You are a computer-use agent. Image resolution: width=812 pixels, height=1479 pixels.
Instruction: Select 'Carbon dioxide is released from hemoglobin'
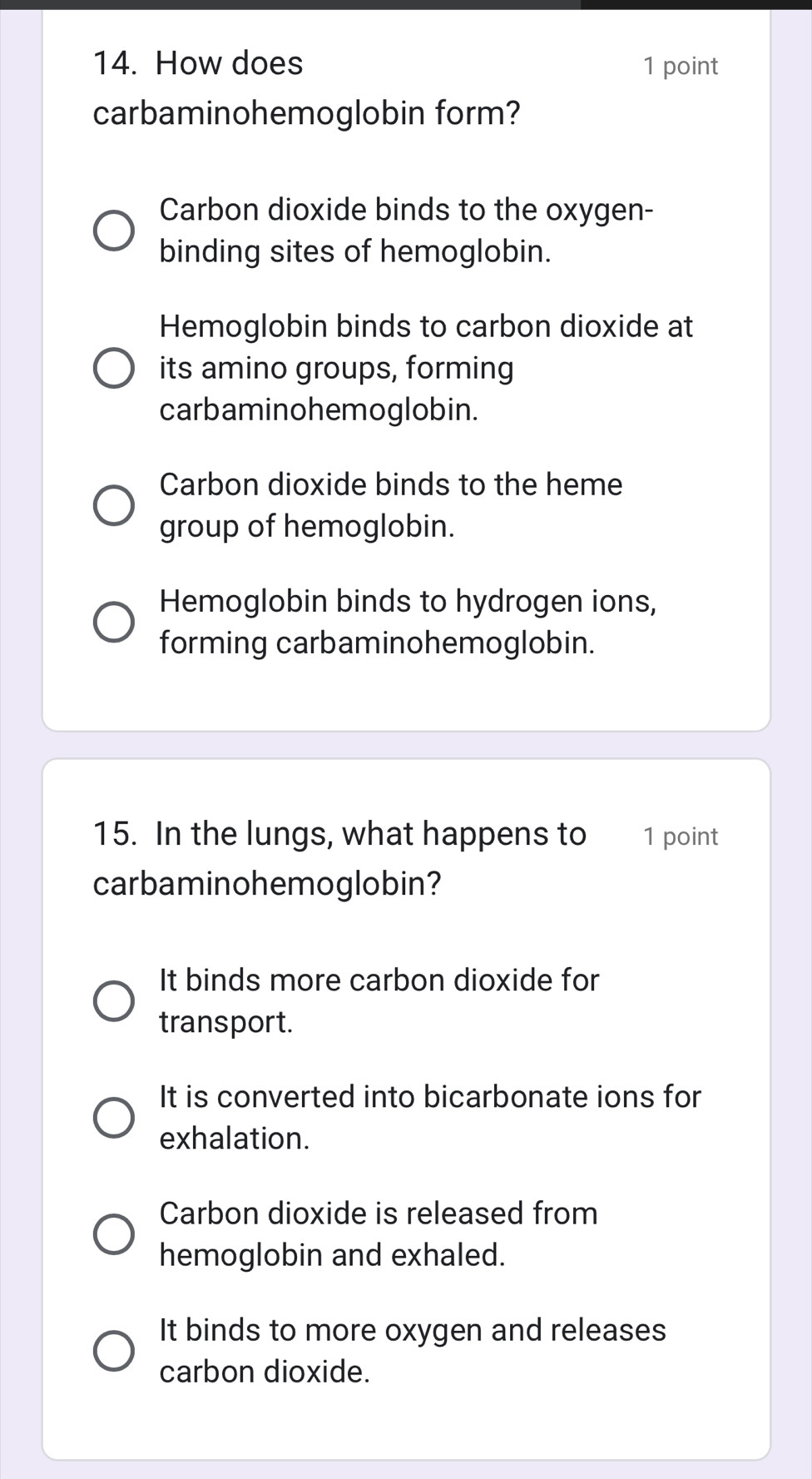pyautogui.click(x=113, y=1233)
